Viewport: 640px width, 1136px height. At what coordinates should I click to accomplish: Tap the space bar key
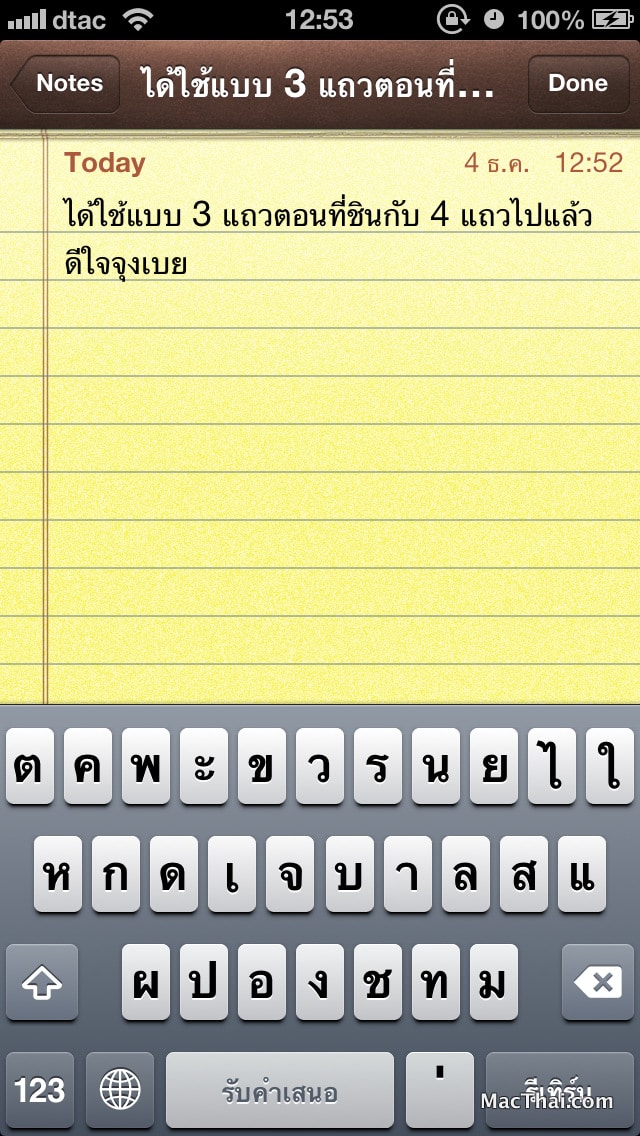[x=280, y=1090]
